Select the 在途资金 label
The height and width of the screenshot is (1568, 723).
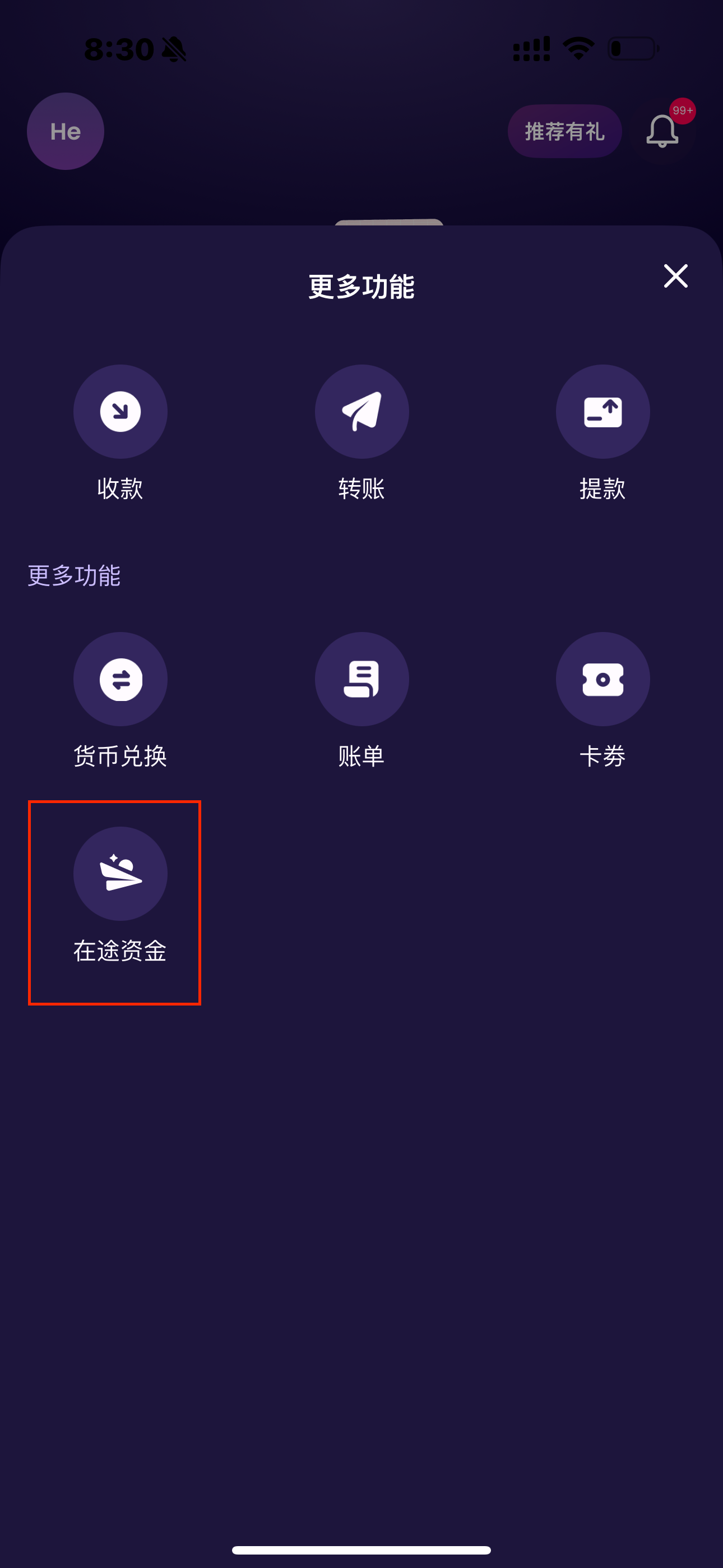(120, 951)
